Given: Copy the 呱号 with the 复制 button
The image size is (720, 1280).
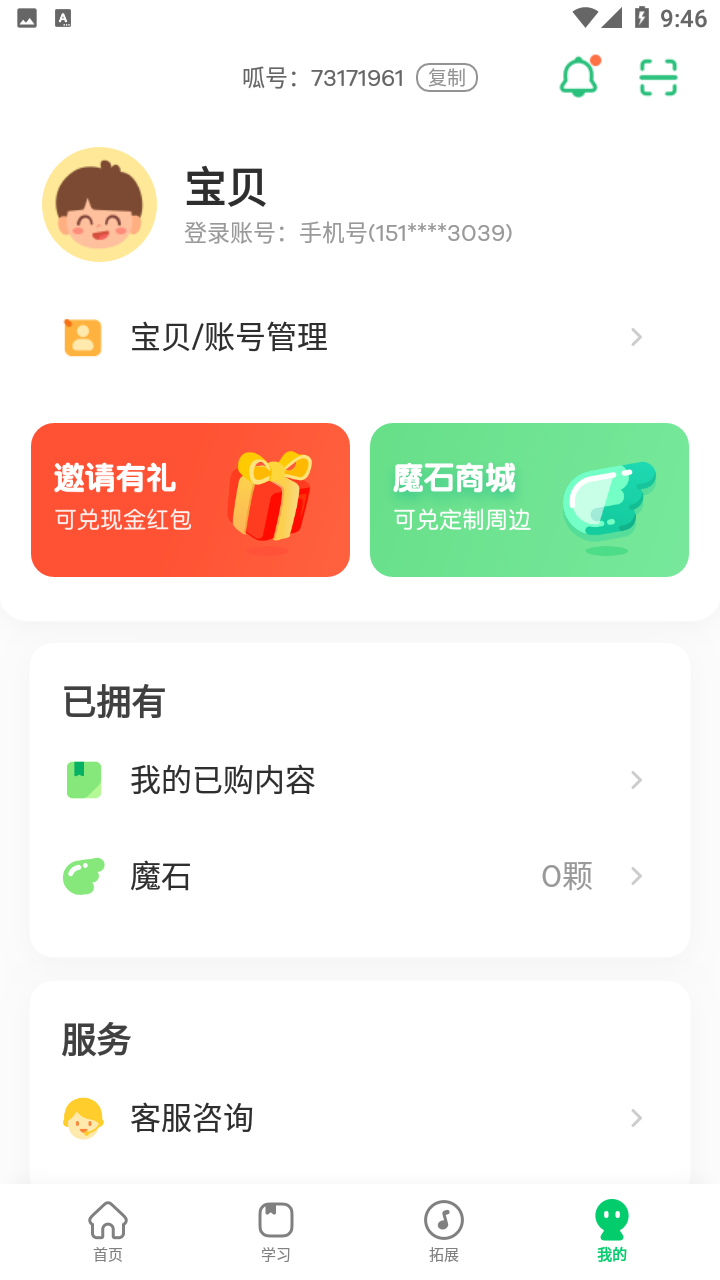Looking at the screenshot, I should [447, 78].
